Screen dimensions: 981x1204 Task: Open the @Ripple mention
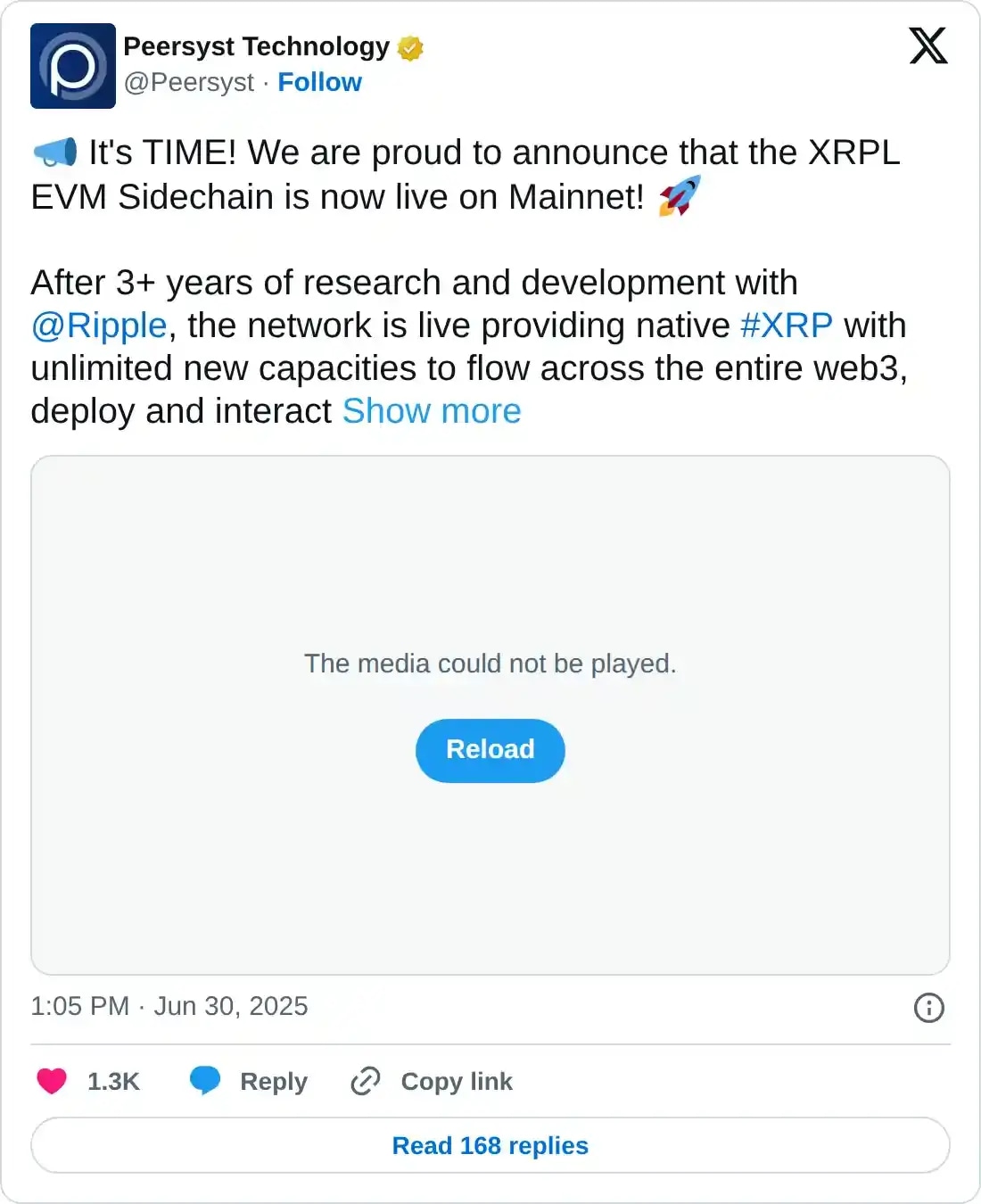(x=99, y=326)
